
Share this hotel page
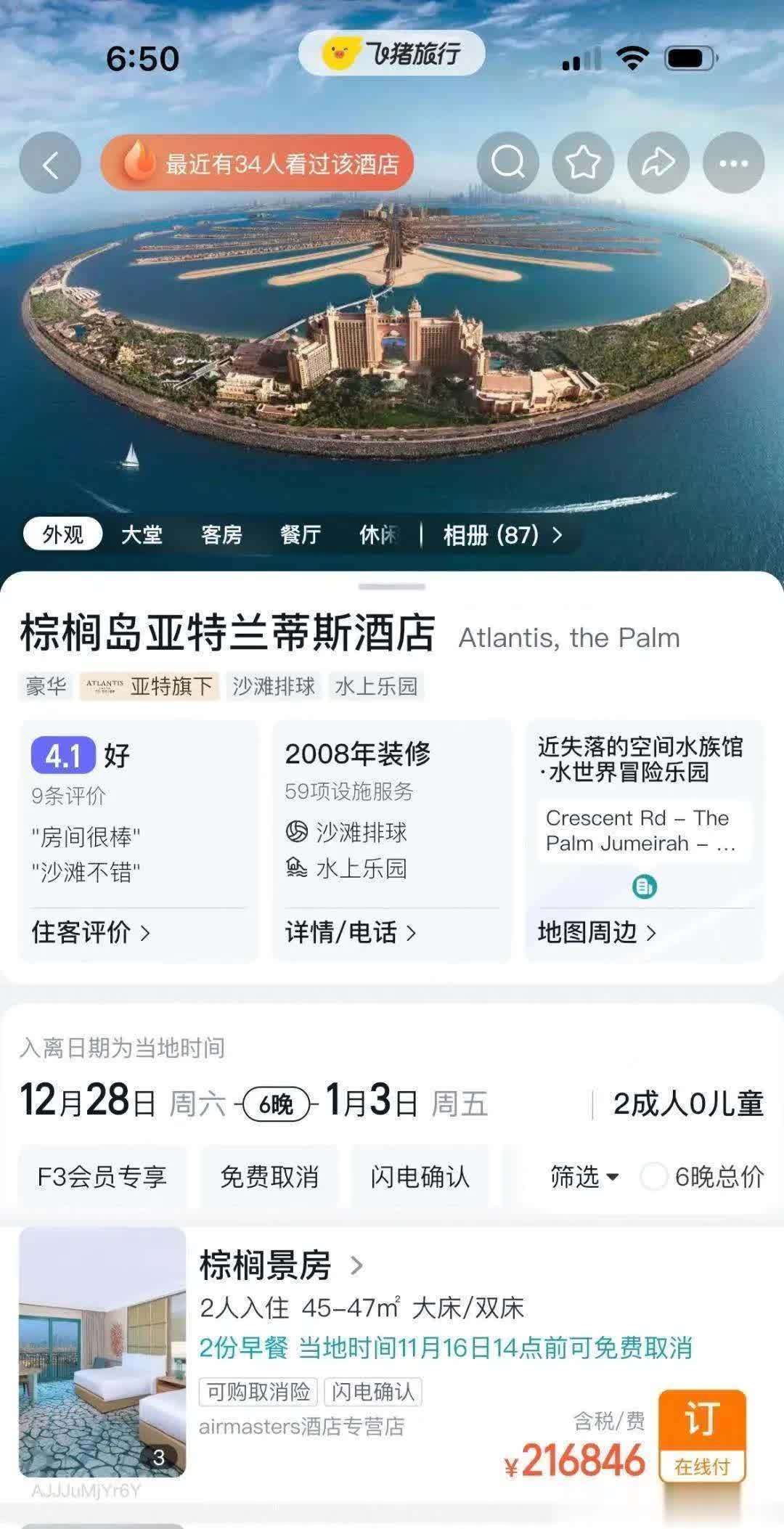pyautogui.click(x=658, y=163)
